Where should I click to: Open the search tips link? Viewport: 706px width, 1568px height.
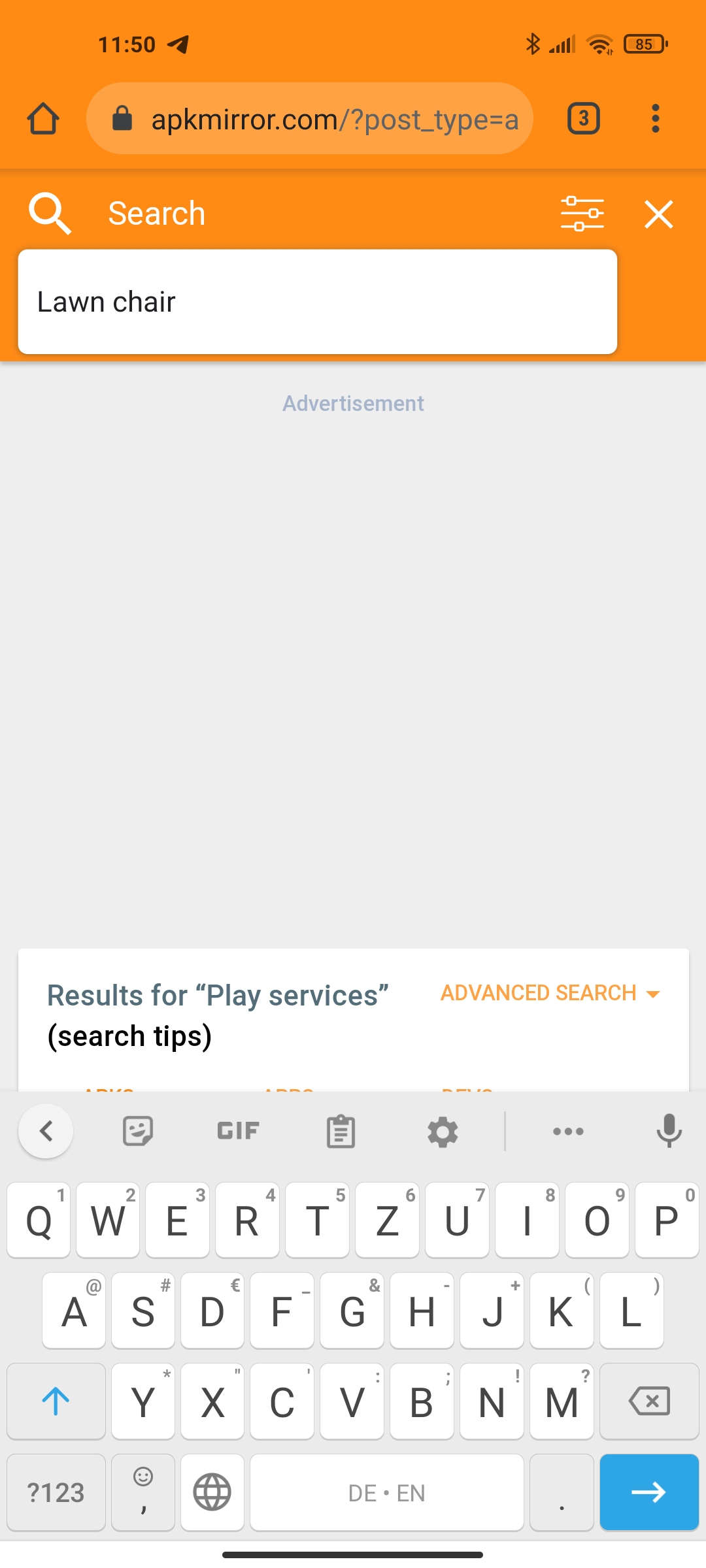[x=129, y=1036]
